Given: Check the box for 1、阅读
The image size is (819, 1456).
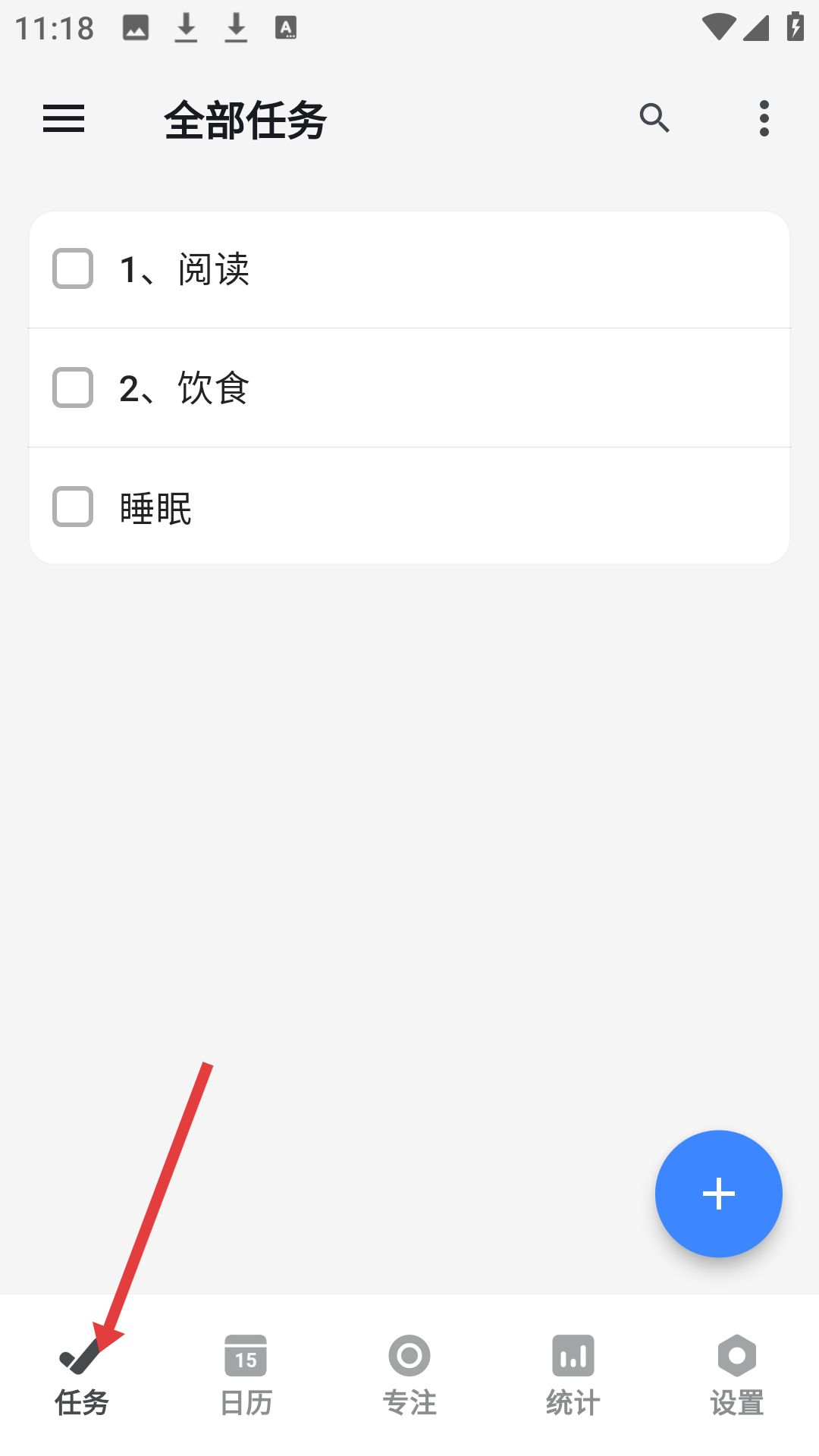Looking at the screenshot, I should pyautogui.click(x=73, y=268).
